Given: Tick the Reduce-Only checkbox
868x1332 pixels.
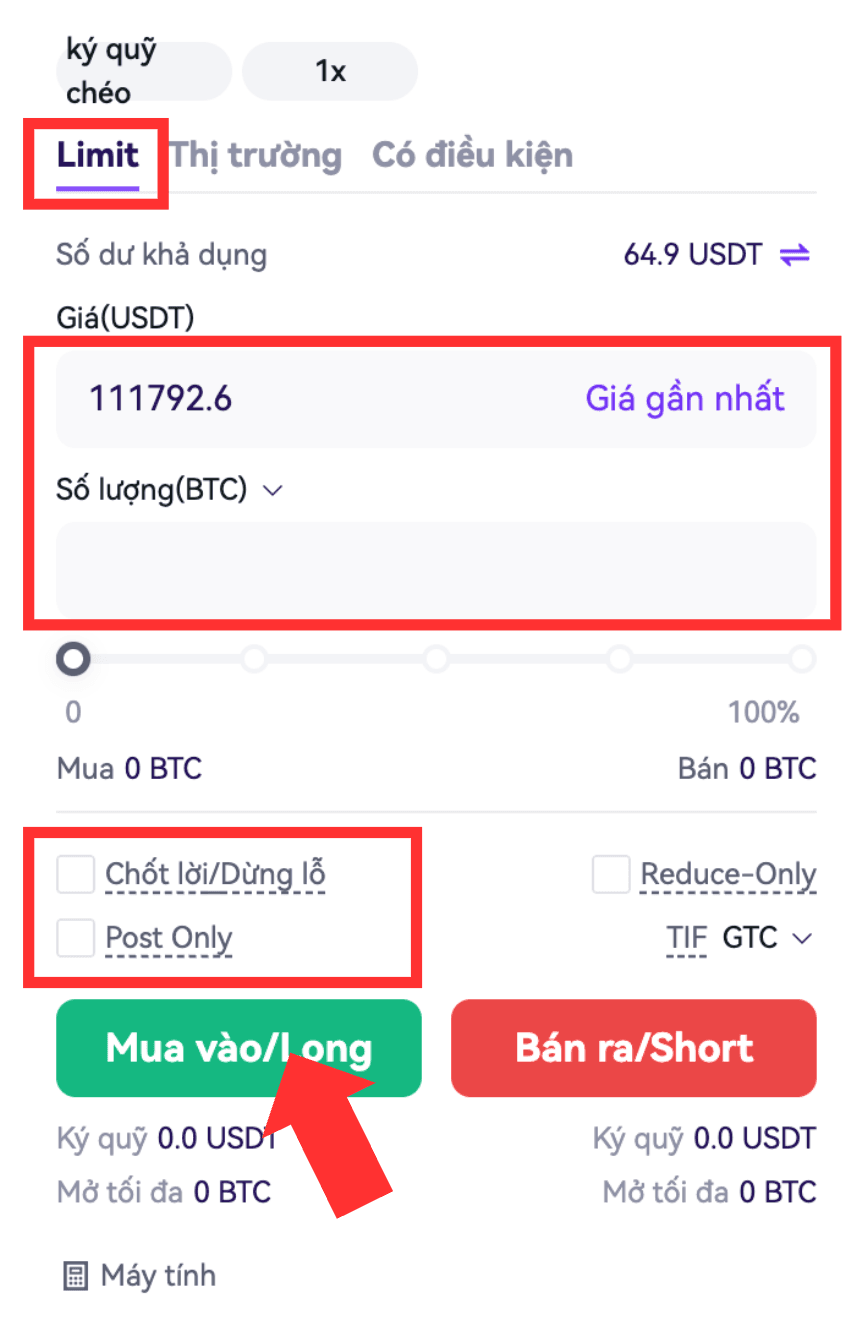Looking at the screenshot, I should [610, 875].
